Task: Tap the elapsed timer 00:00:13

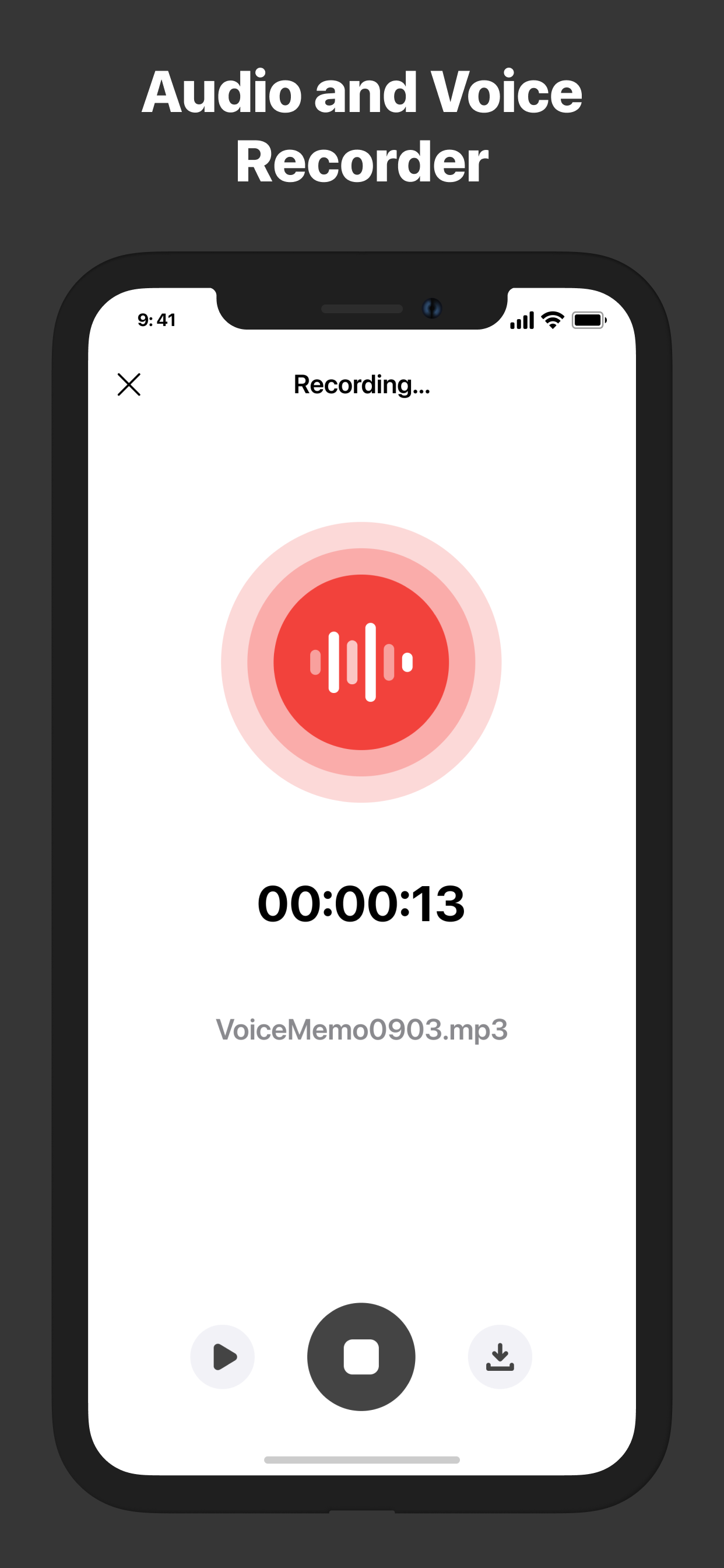Action: [x=362, y=905]
